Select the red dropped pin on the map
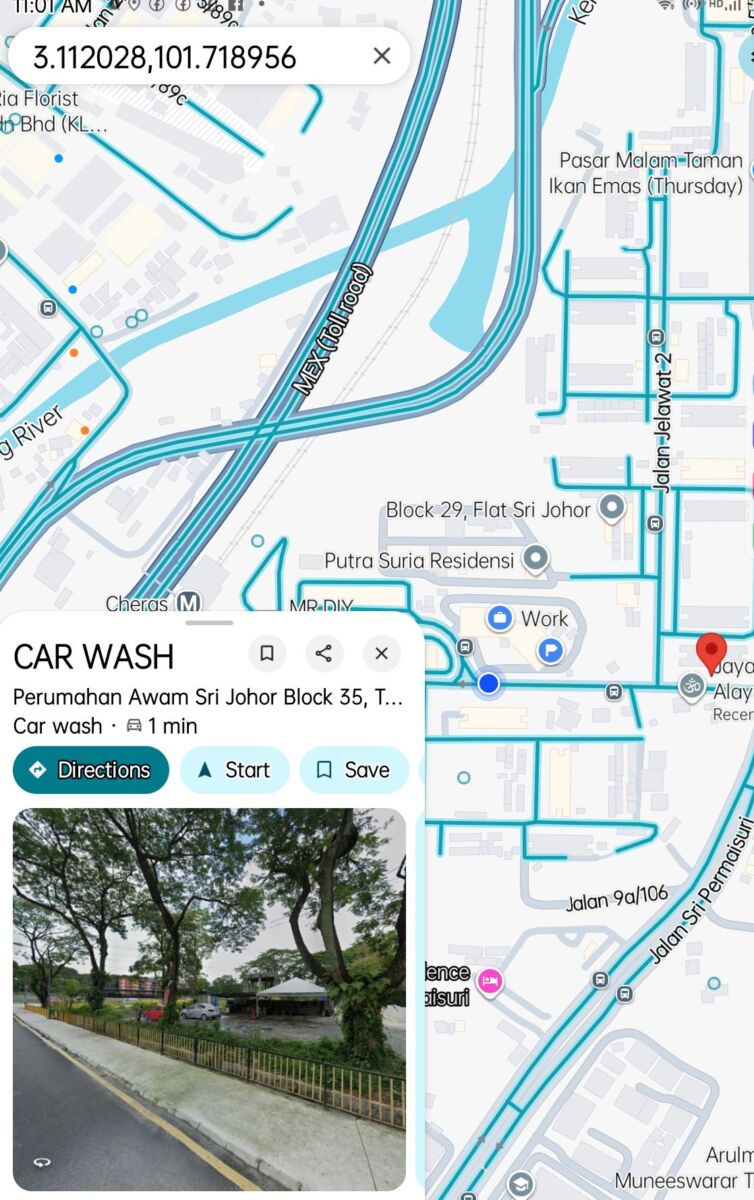The height and width of the screenshot is (1200, 754). 711,652
